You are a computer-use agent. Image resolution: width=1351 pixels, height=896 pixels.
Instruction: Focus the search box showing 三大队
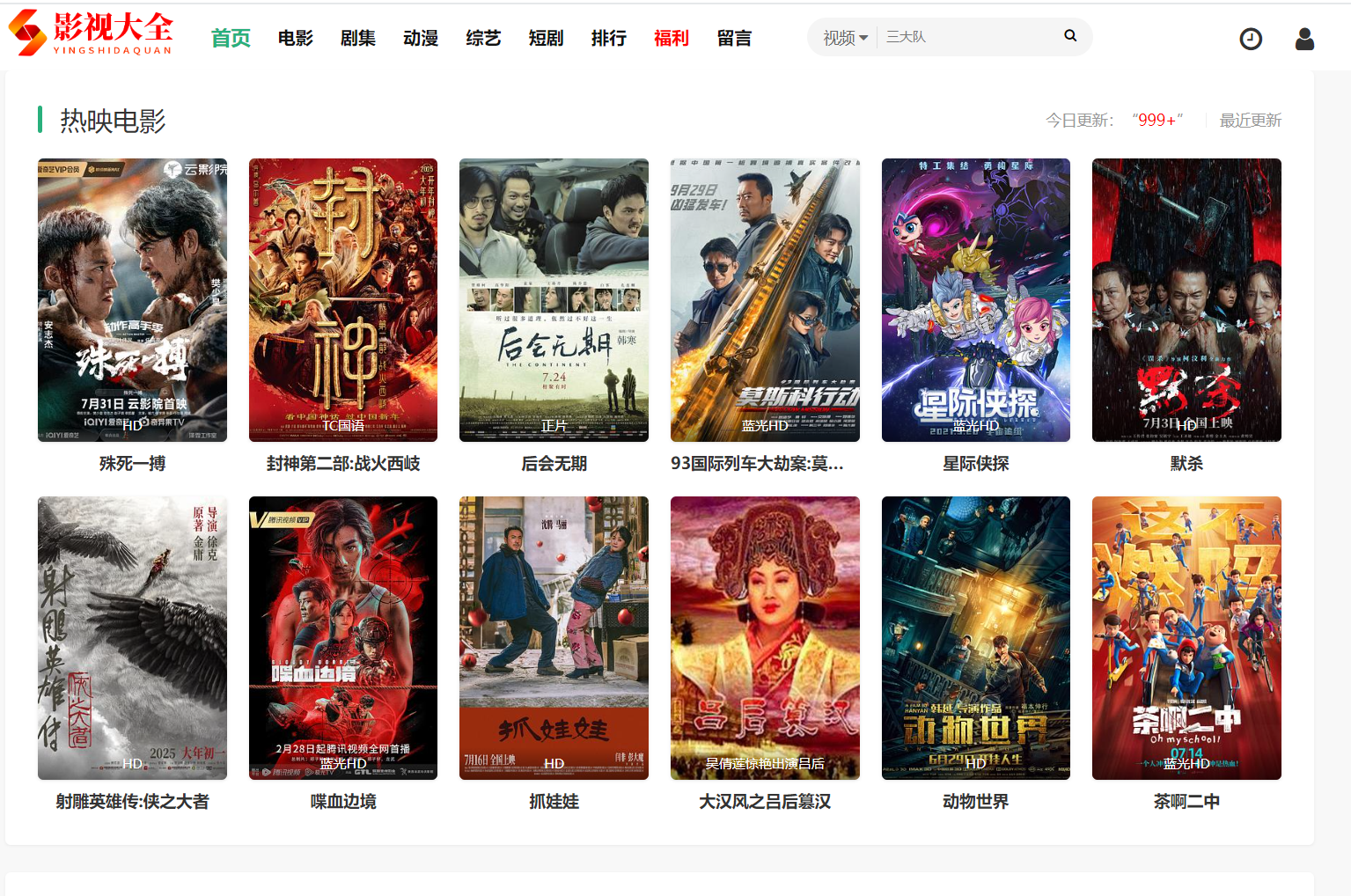pyautogui.click(x=968, y=37)
